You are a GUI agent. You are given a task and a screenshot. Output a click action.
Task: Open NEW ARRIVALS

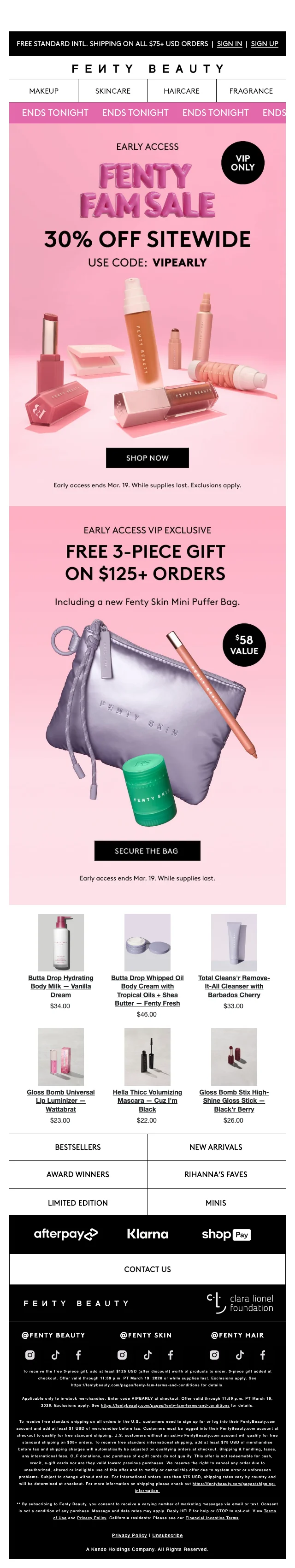[x=215, y=1146]
